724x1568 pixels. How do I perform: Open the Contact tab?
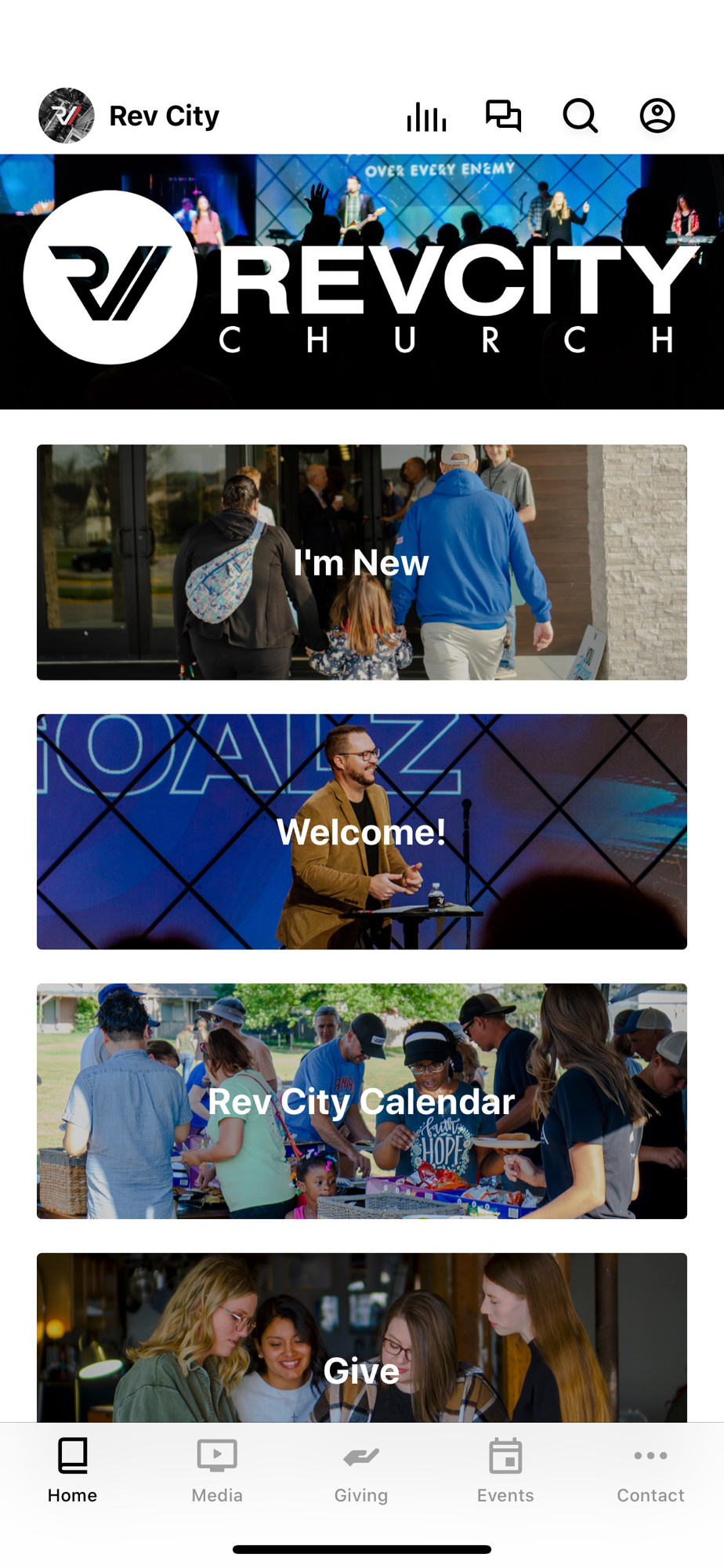(x=650, y=1471)
